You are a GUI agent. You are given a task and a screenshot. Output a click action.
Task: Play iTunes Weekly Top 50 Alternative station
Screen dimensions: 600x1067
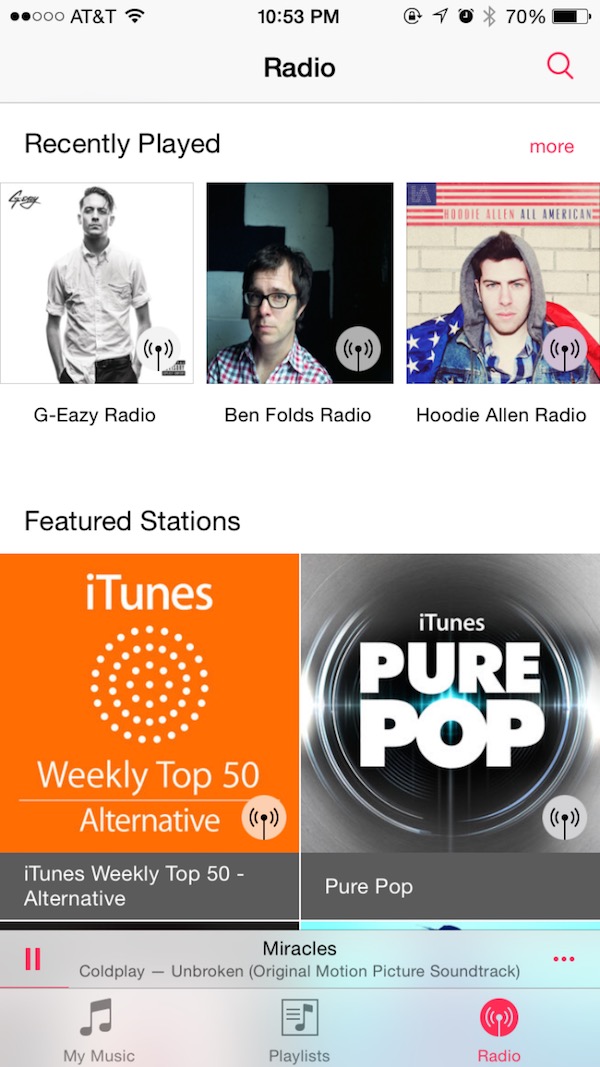tap(150, 736)
